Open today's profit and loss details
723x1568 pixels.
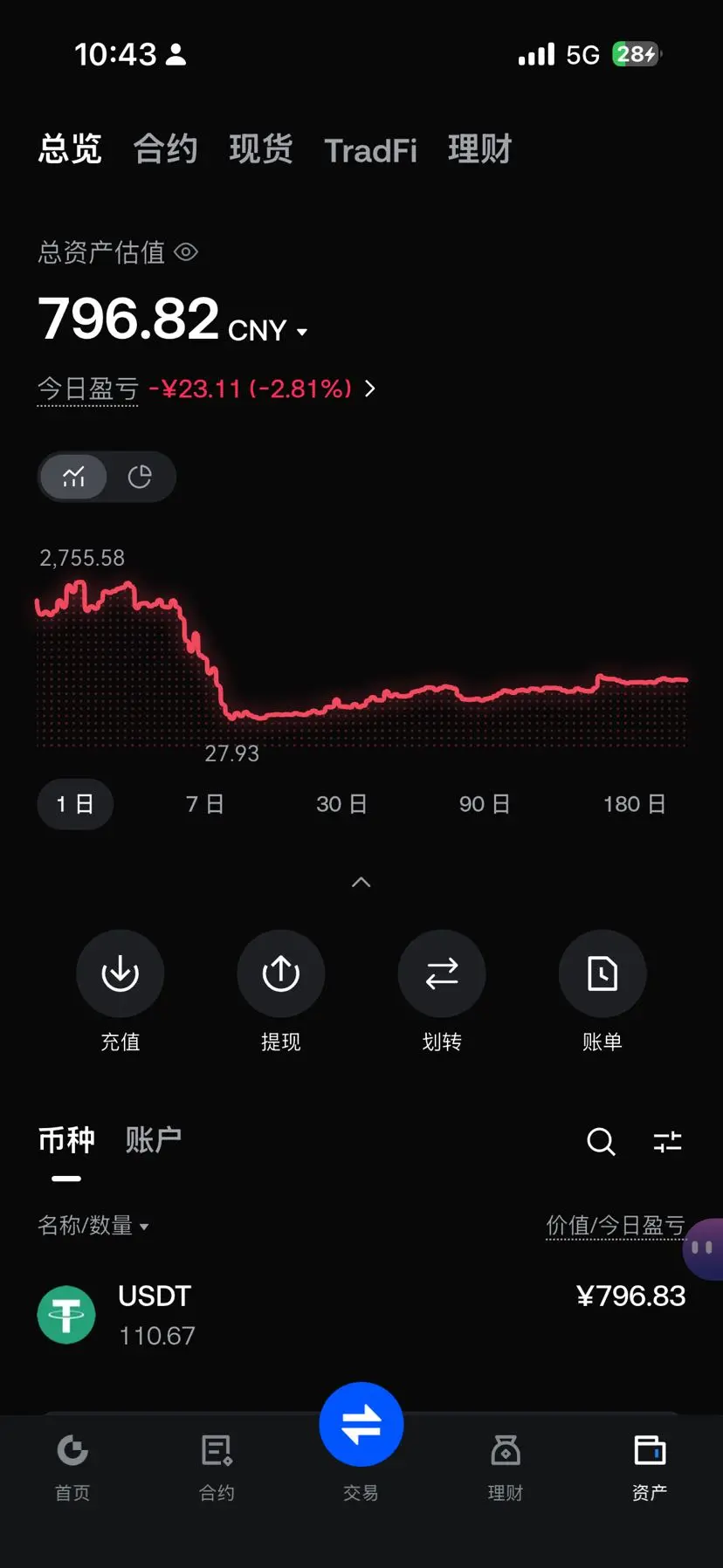[x=369, y=389]
